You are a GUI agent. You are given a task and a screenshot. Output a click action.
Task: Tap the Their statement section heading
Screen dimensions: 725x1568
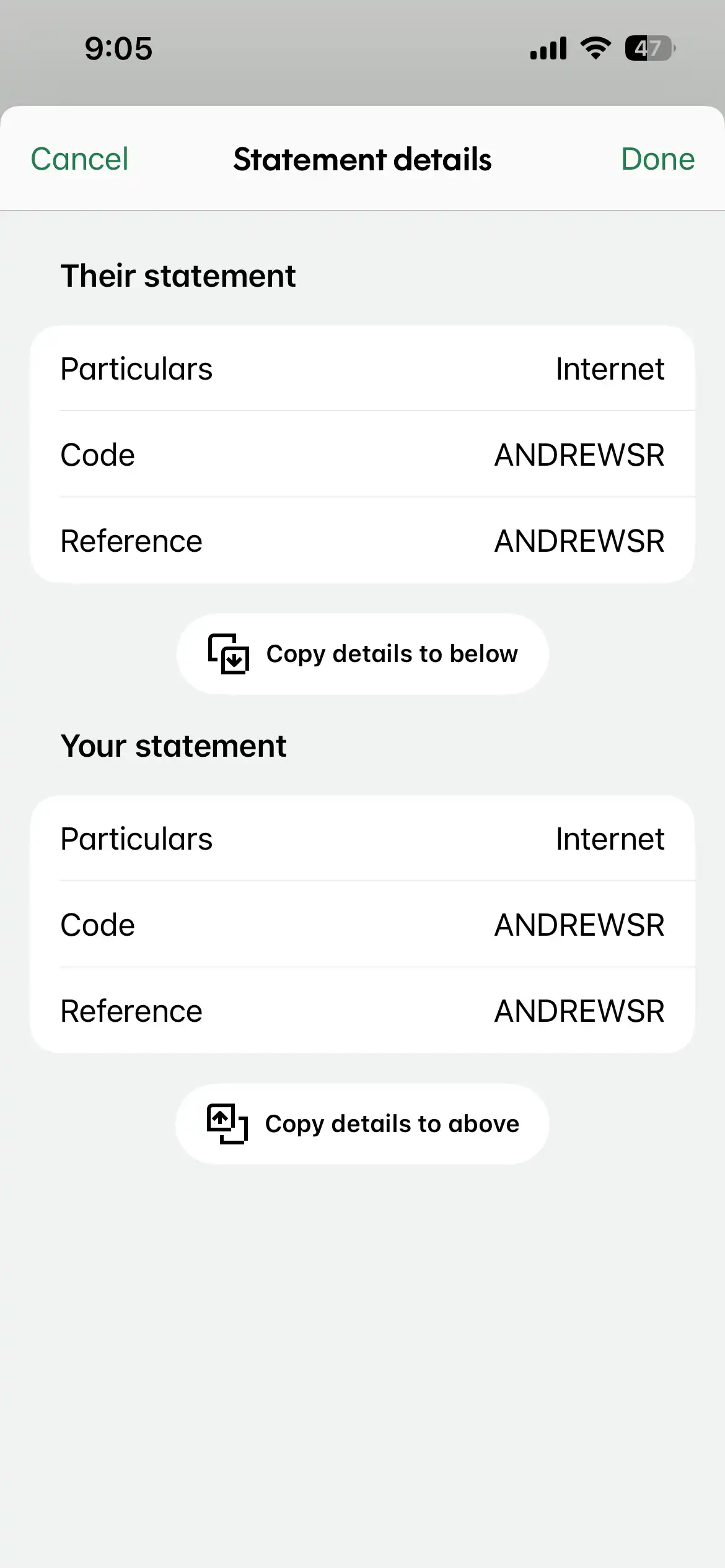(x=178, y=275)
